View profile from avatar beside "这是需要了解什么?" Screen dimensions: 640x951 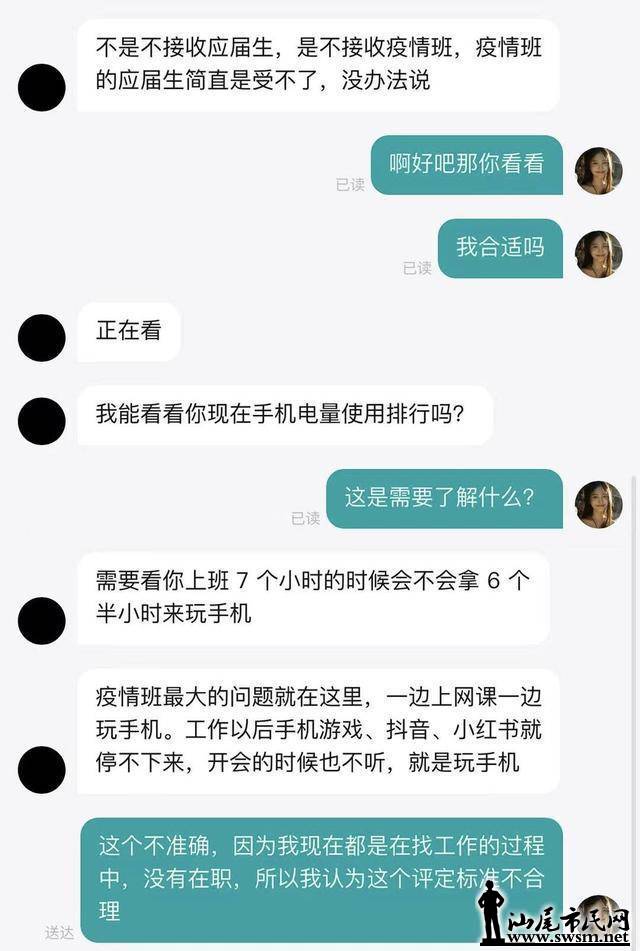point(598,504)
